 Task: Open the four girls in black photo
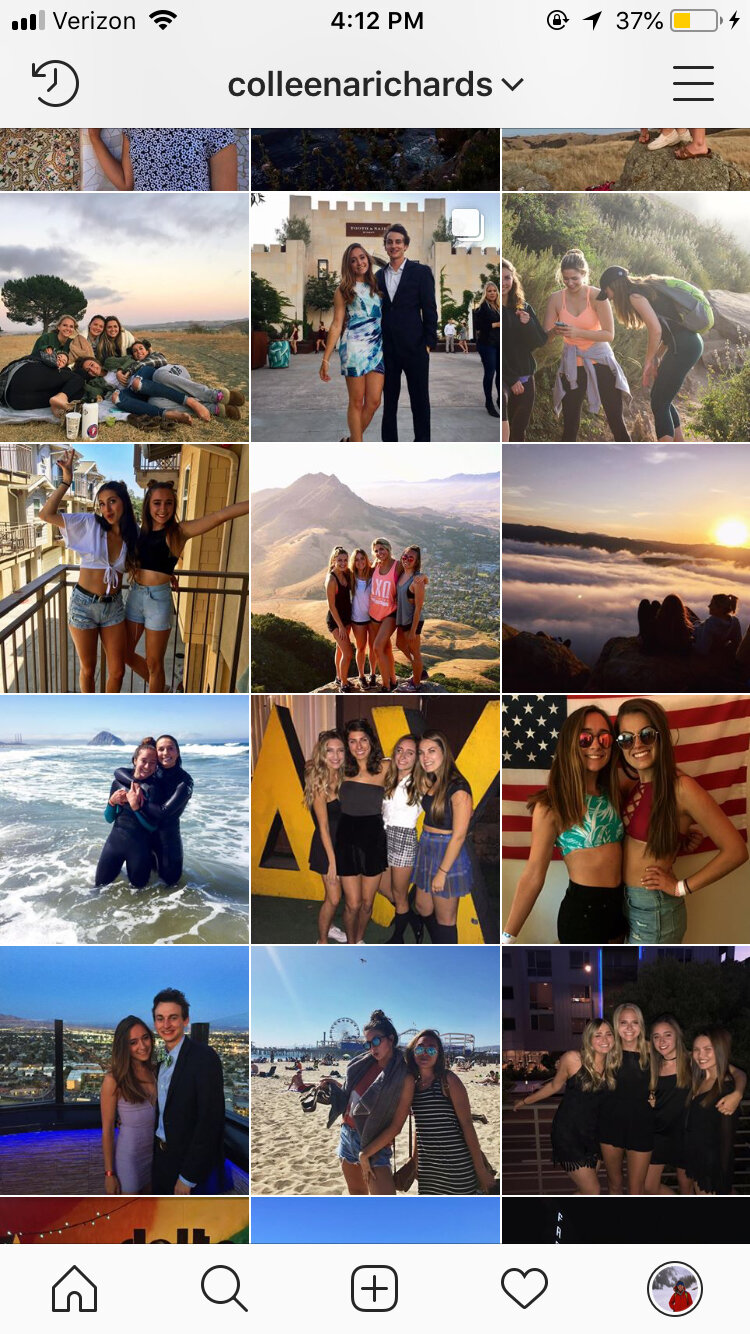626,1070
